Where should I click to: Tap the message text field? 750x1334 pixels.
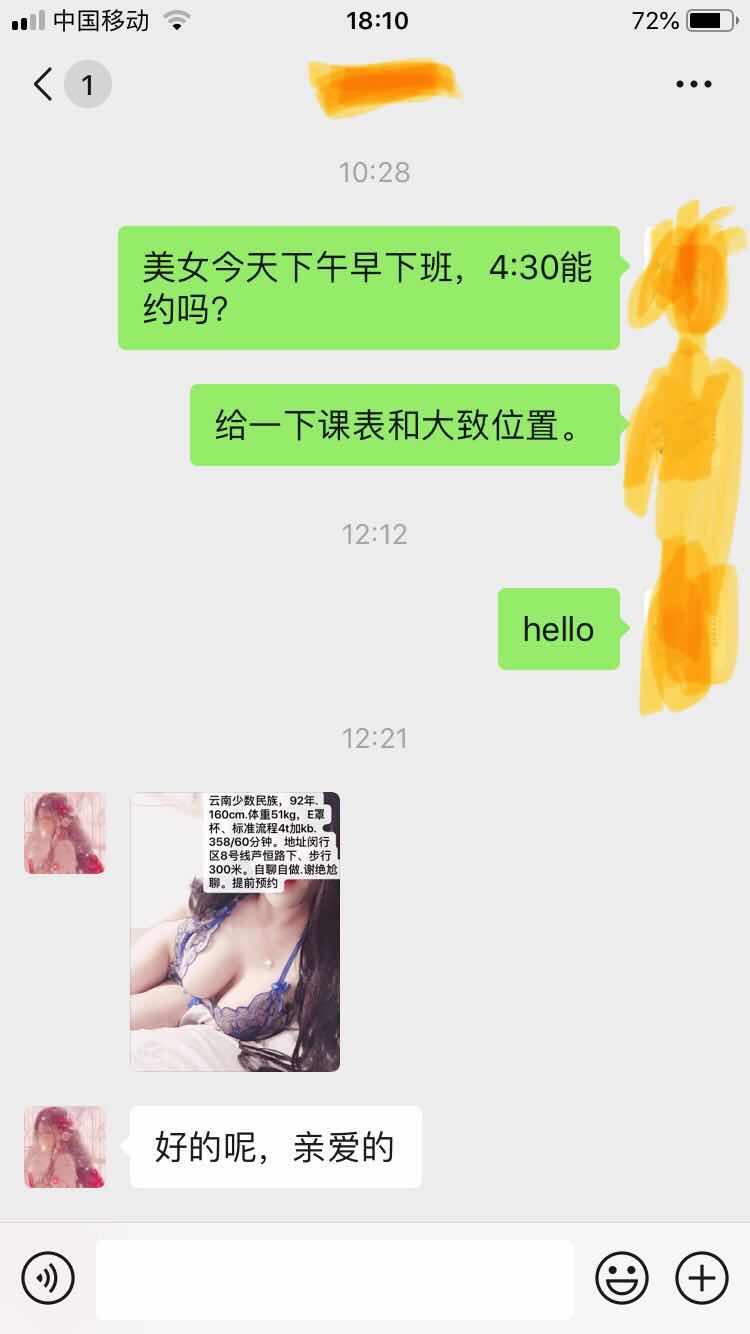pos(335,1279)
